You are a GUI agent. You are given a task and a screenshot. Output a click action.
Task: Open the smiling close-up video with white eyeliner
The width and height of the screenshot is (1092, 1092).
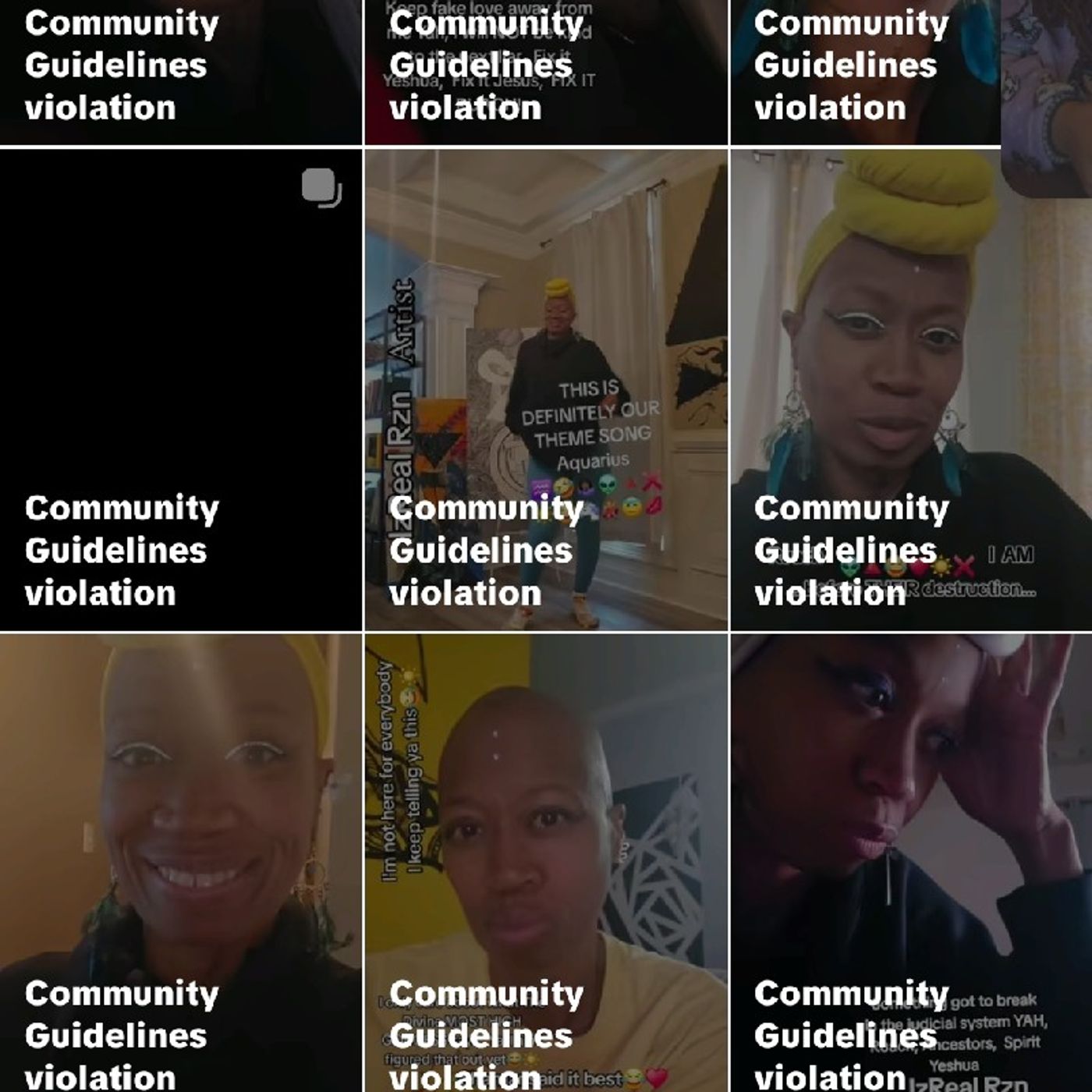(x=181, y=862)
